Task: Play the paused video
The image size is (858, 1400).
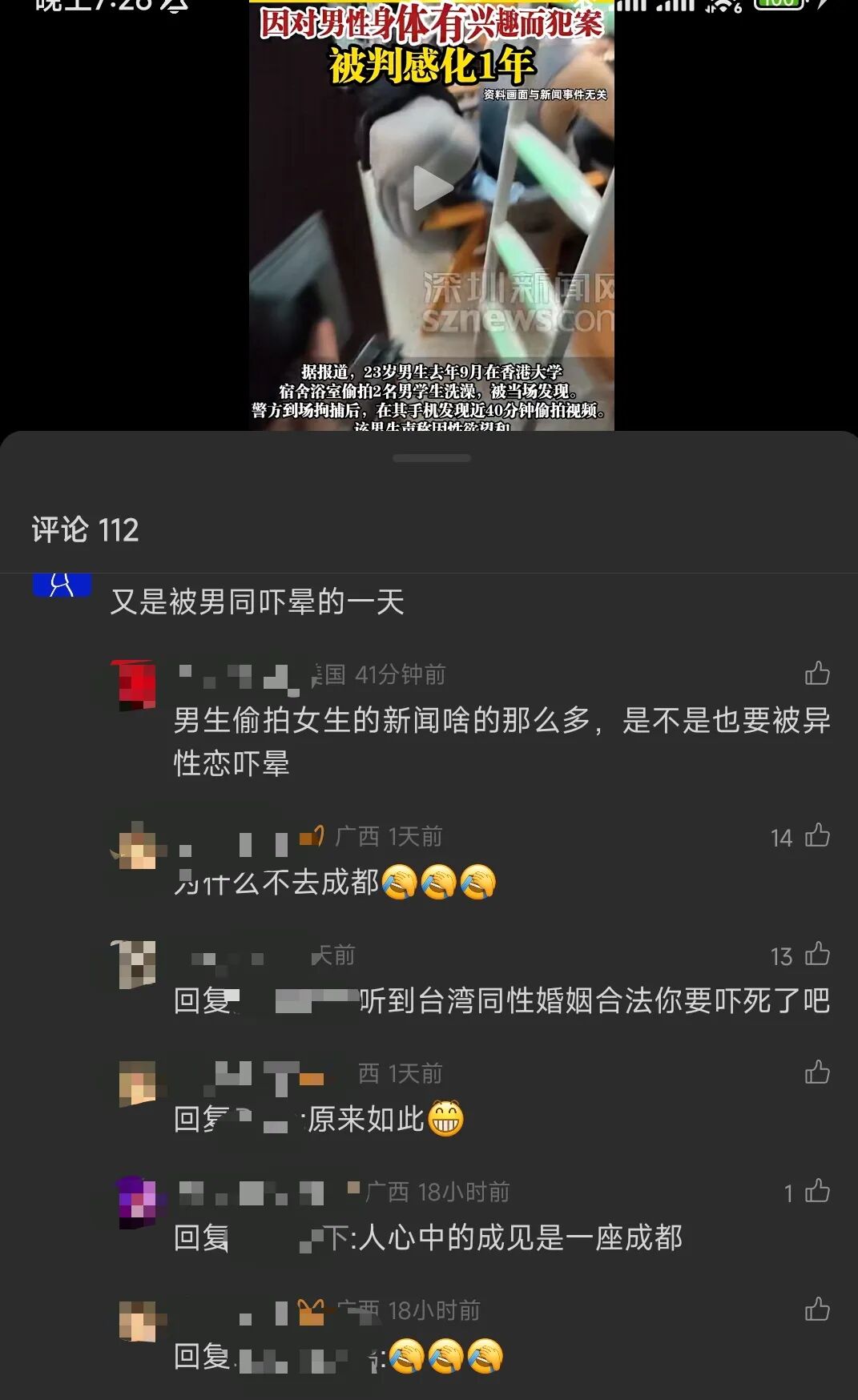Action: tap(432, 187)
